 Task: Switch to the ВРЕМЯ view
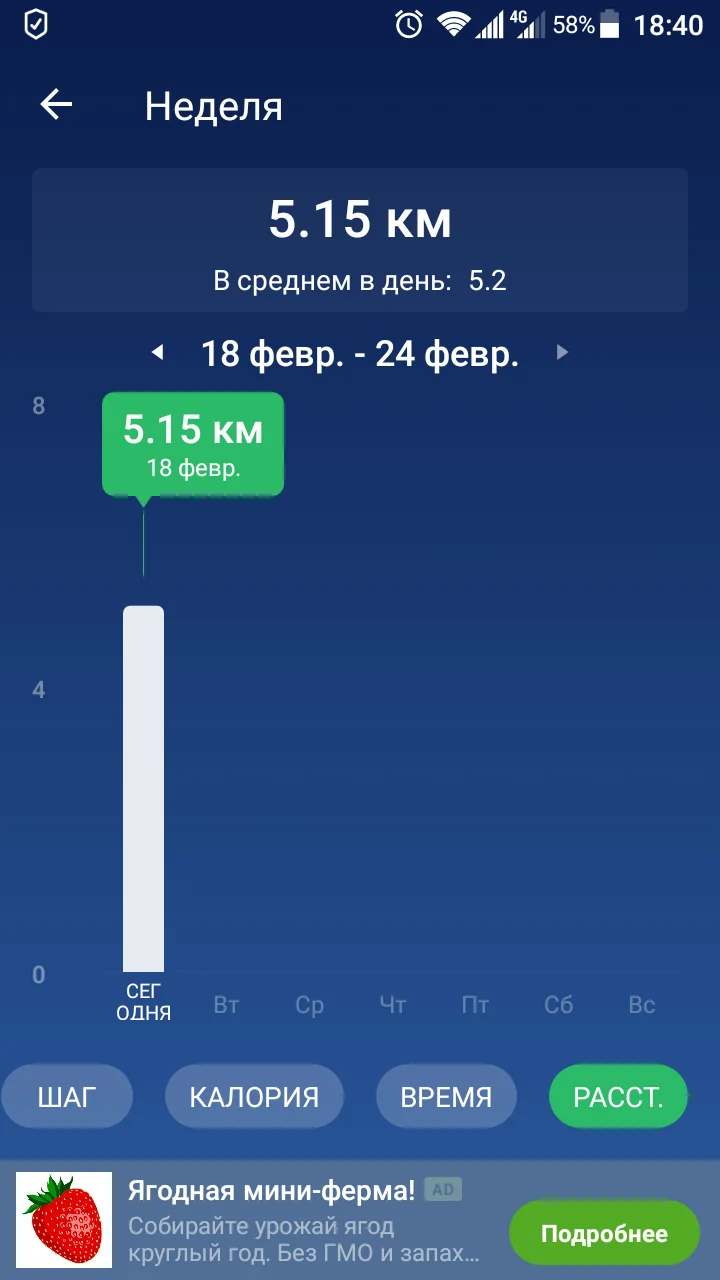446,1097
